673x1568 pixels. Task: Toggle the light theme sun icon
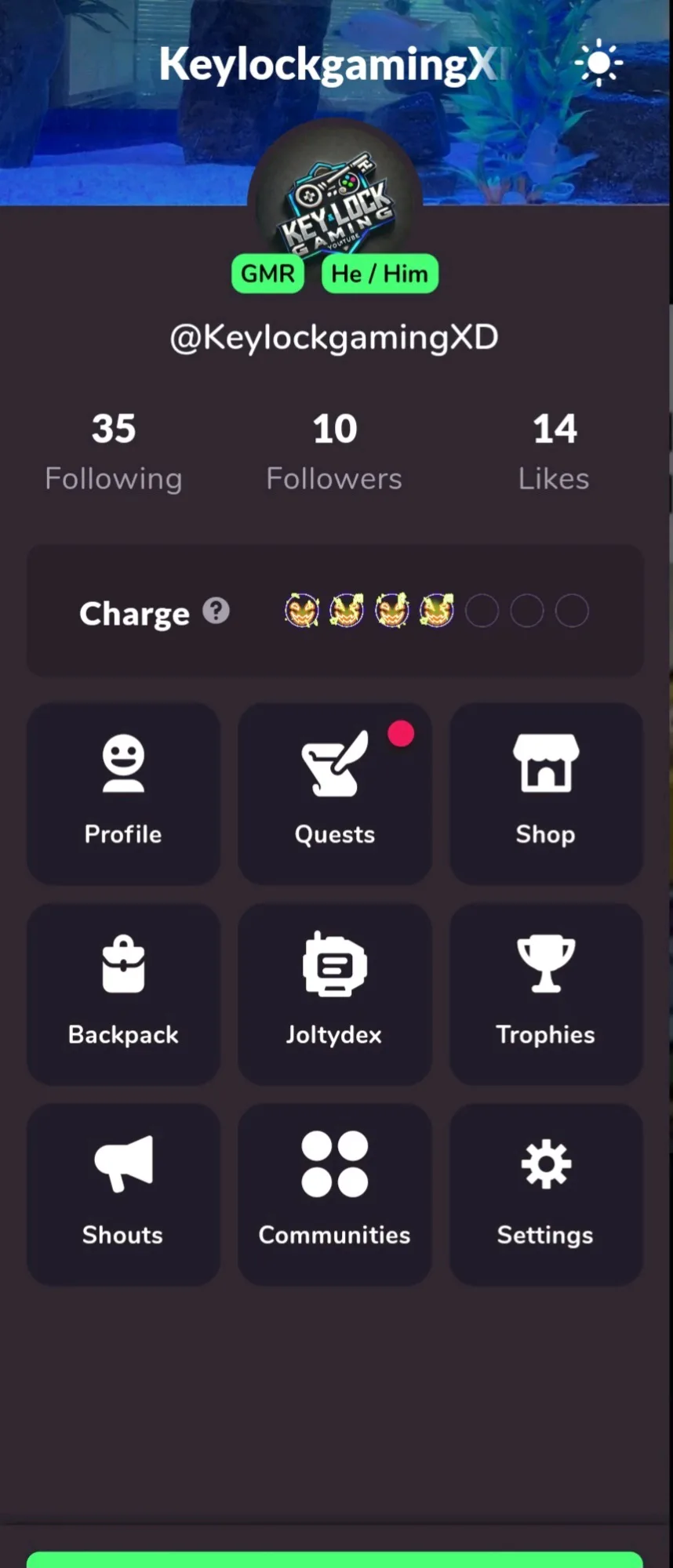(598, 63)
